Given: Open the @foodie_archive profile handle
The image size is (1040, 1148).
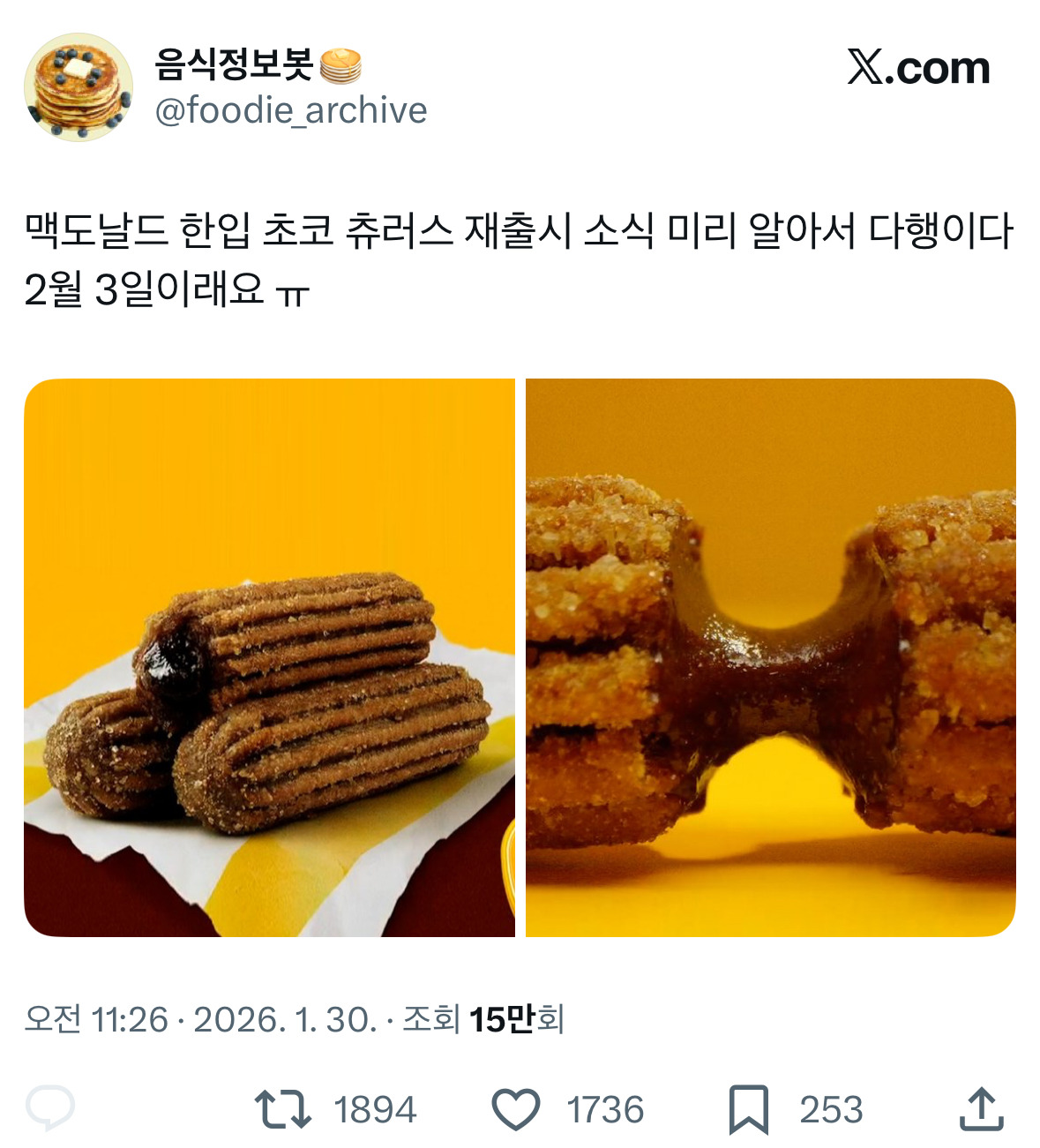Looking at the screenshot, I should [x=291, y=110].
